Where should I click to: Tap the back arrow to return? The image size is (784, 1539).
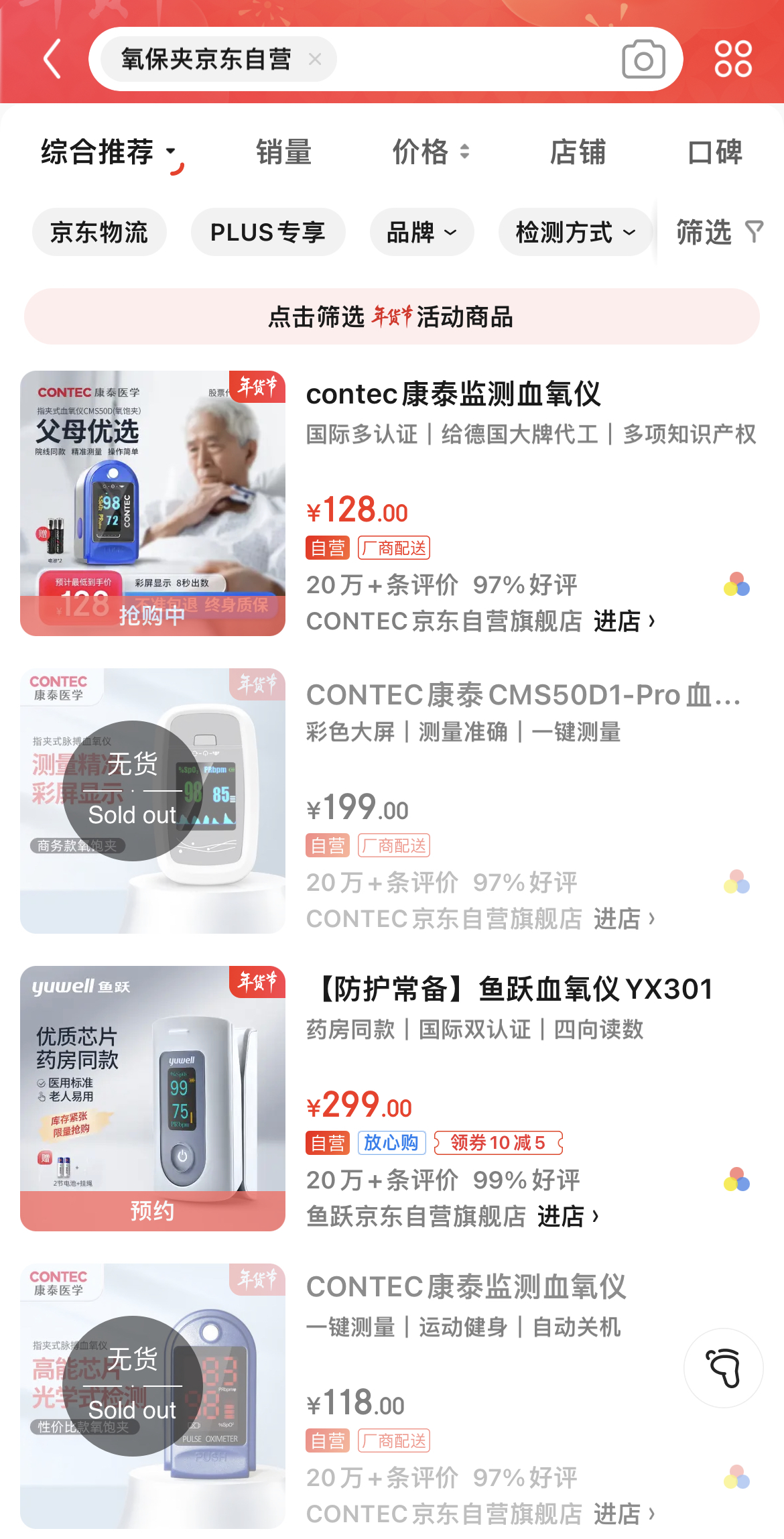(52, 59)
